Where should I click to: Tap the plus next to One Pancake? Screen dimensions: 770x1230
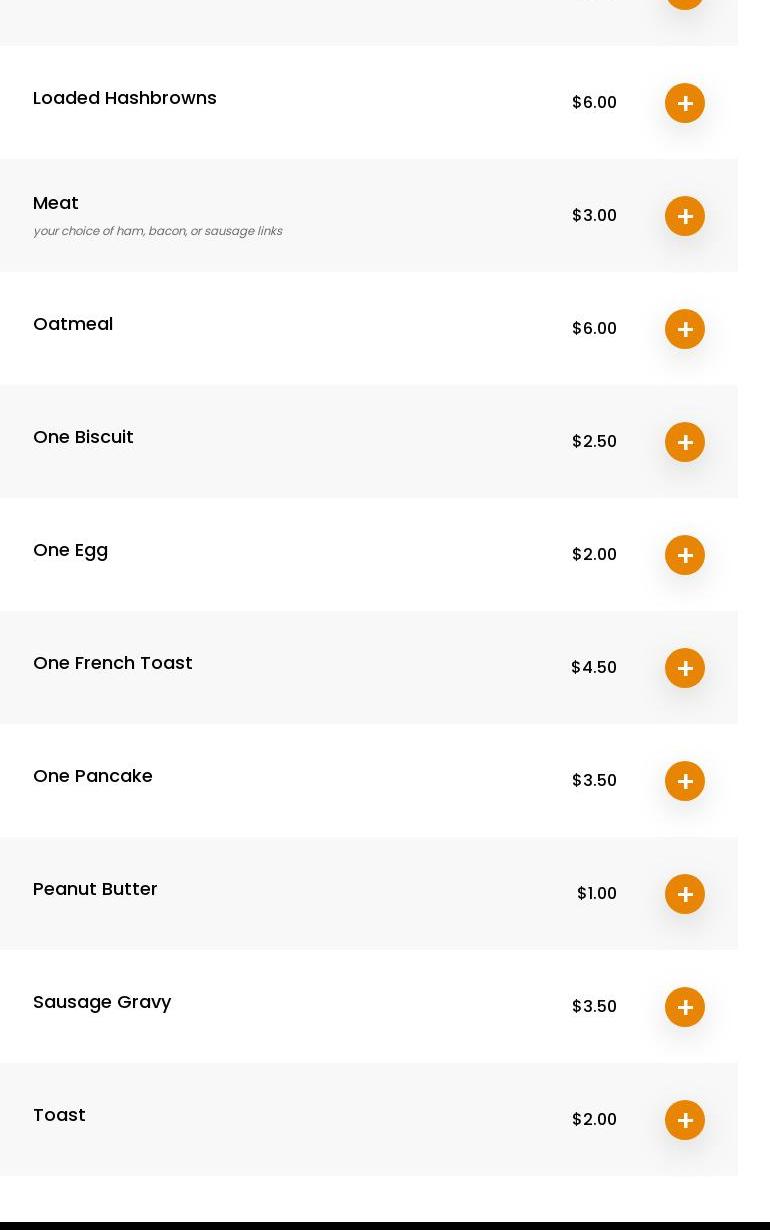click(x=685, y=781)
